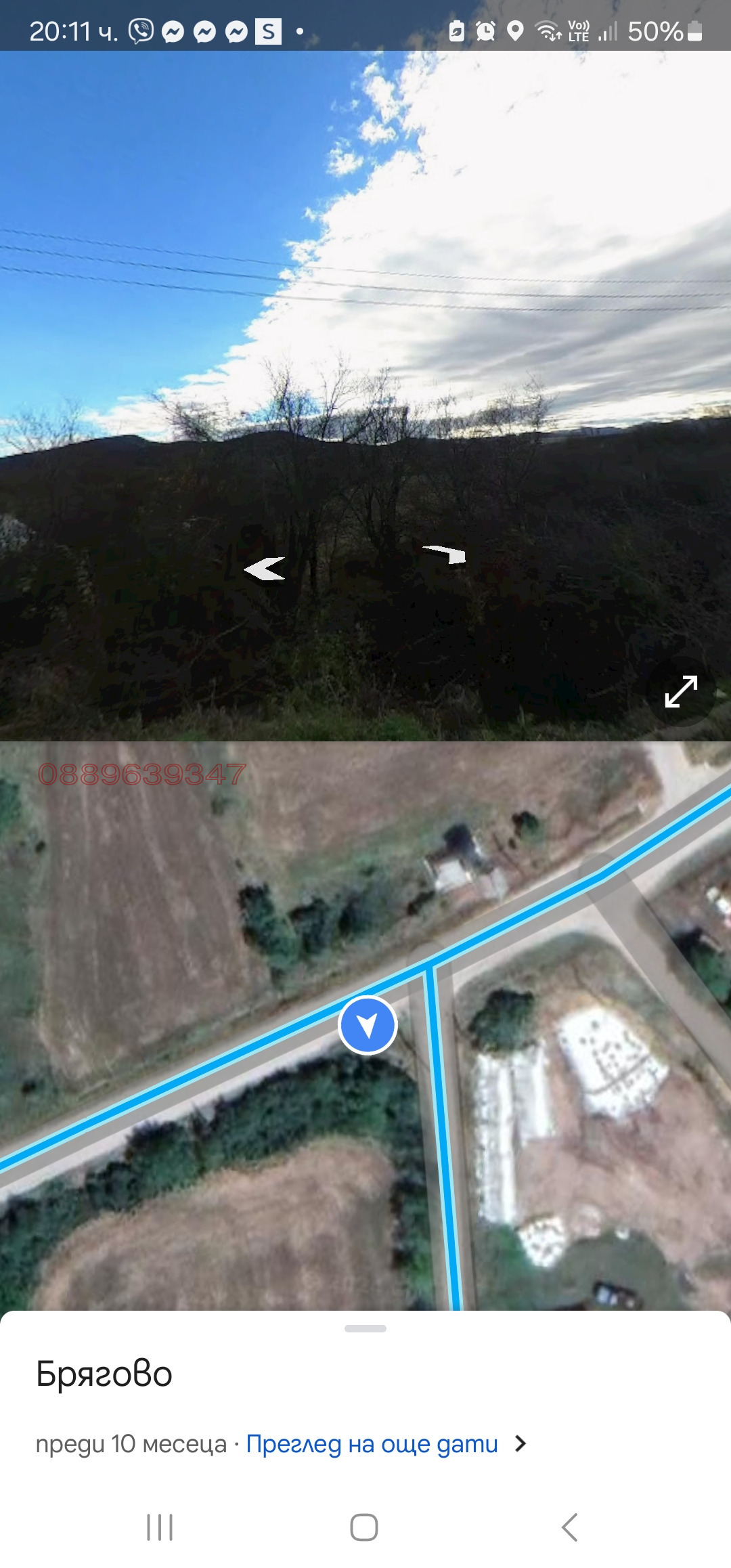Tap the location pin icon in the status bar
This screenshot has width=731, height=1568.
click(x=516, y=30)
